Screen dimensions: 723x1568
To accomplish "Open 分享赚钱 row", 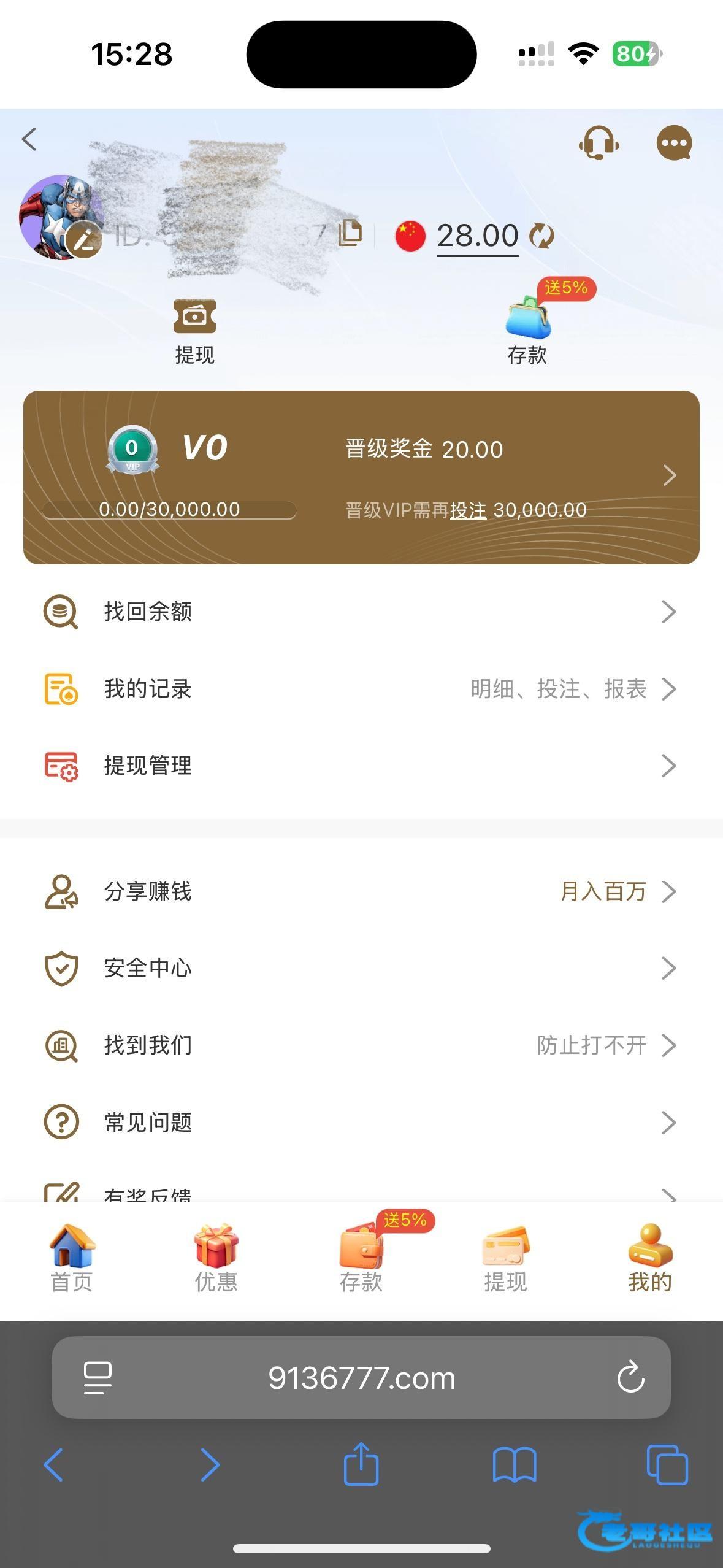I will (361, 891).
